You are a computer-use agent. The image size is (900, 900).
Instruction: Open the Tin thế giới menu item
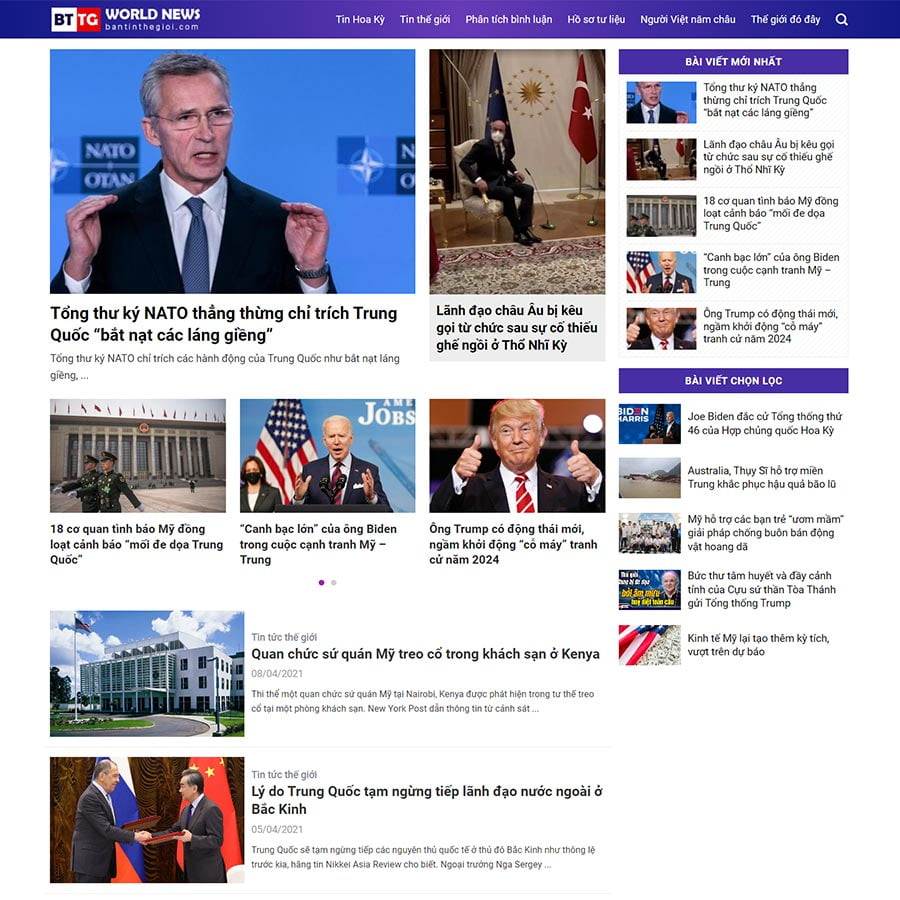tap(425, 19)
